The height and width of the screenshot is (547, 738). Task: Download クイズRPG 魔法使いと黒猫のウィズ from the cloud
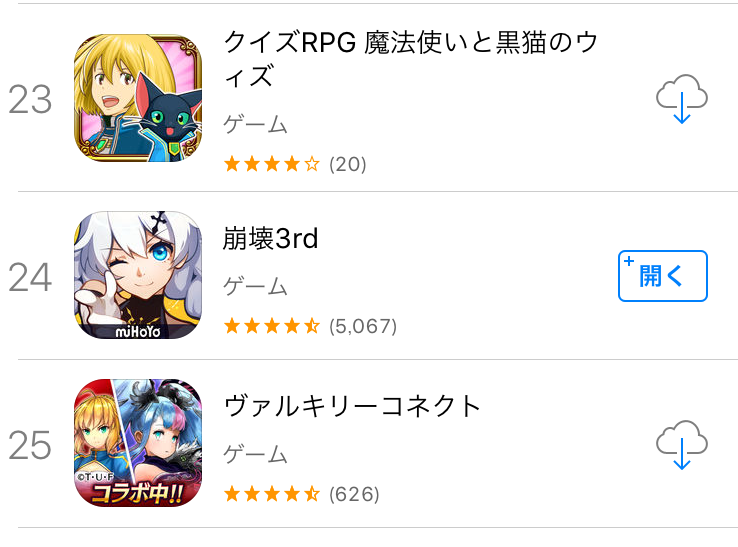681,100
